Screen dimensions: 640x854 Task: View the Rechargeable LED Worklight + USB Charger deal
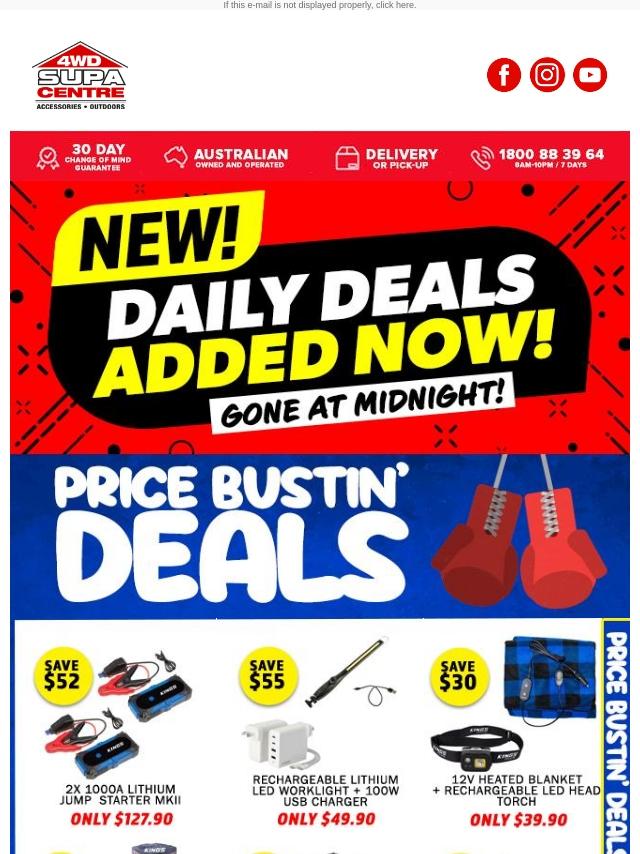[x=322, y=735]
